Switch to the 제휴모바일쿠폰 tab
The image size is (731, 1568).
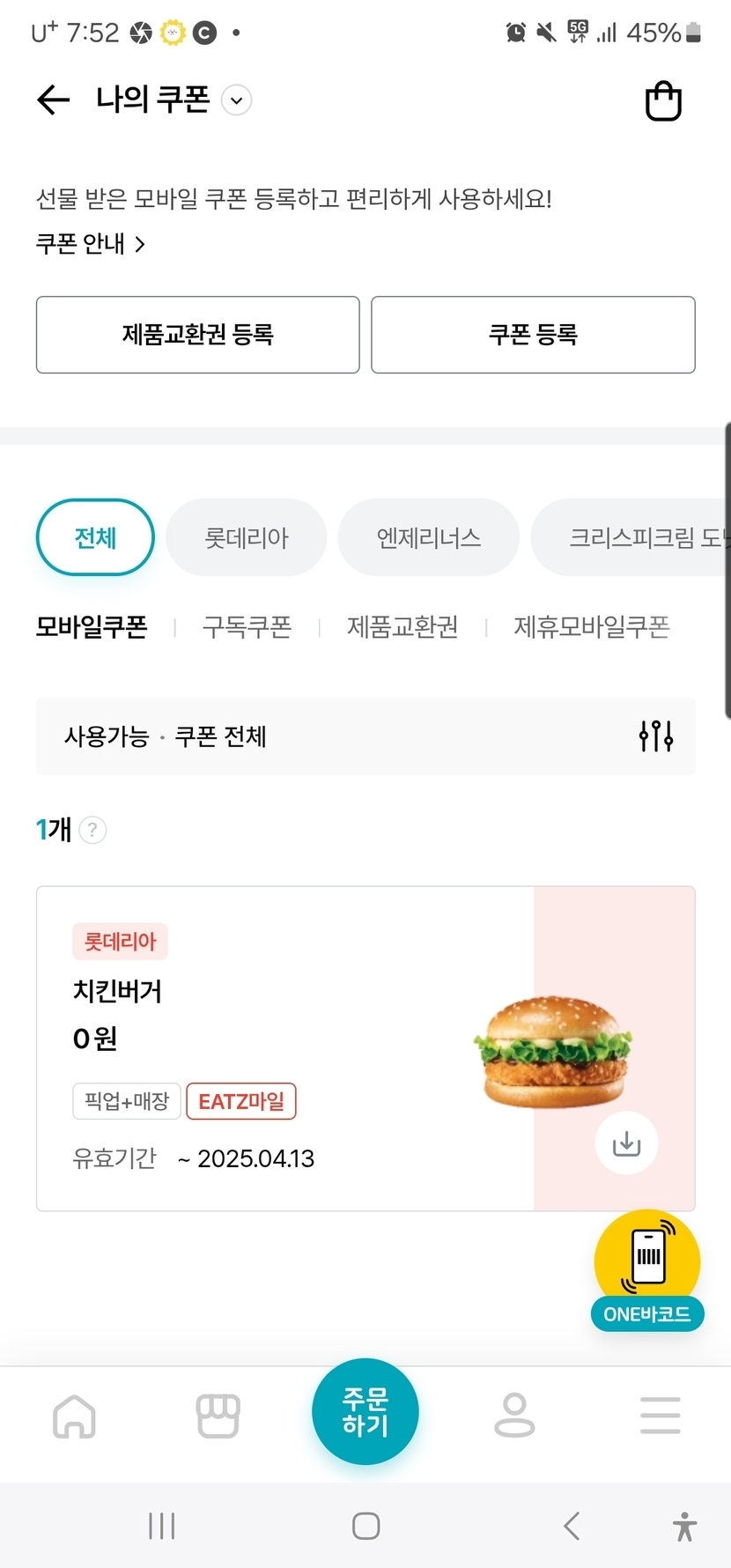(x=592, y=627)
